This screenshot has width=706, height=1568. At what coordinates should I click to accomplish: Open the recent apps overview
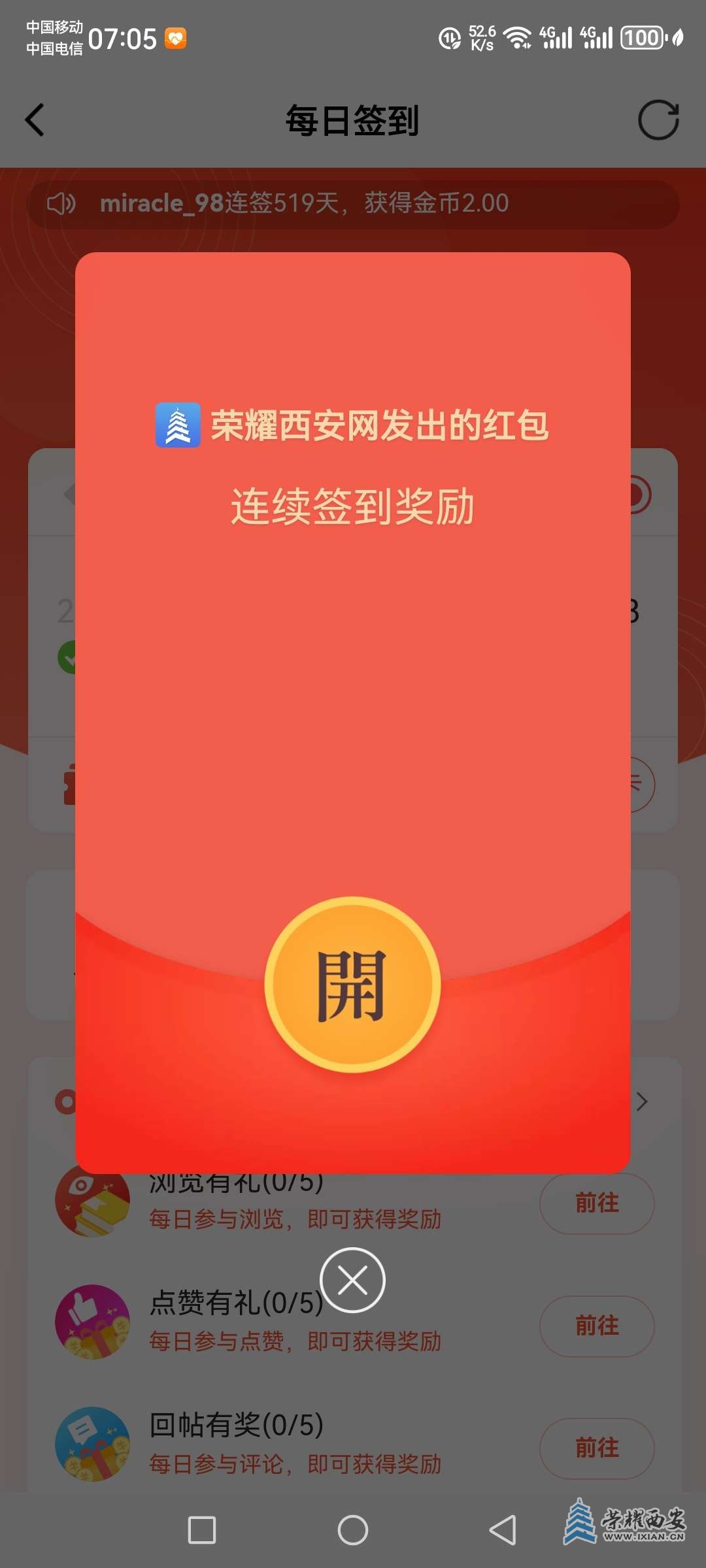click(x=202, y=1530)
